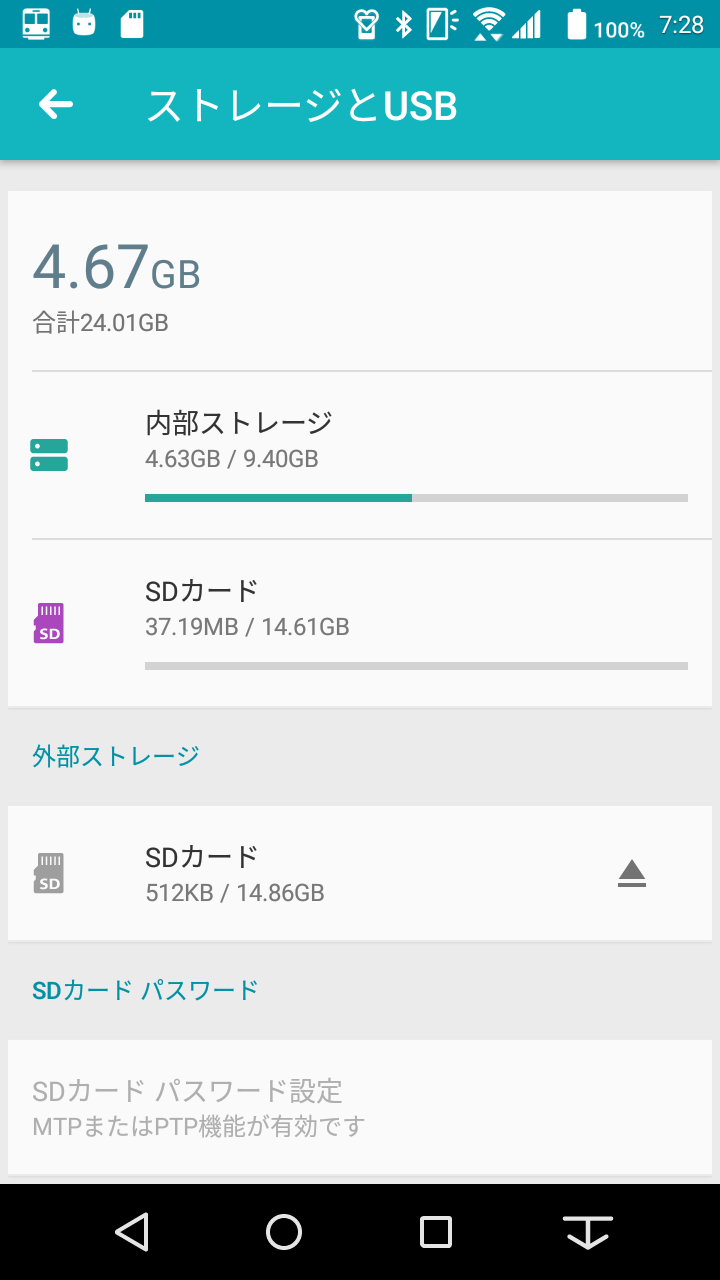Viewport: 720px width, 1280px height.
Task: Open the SDカード row showing 37.19MB used
Action: 360,624
